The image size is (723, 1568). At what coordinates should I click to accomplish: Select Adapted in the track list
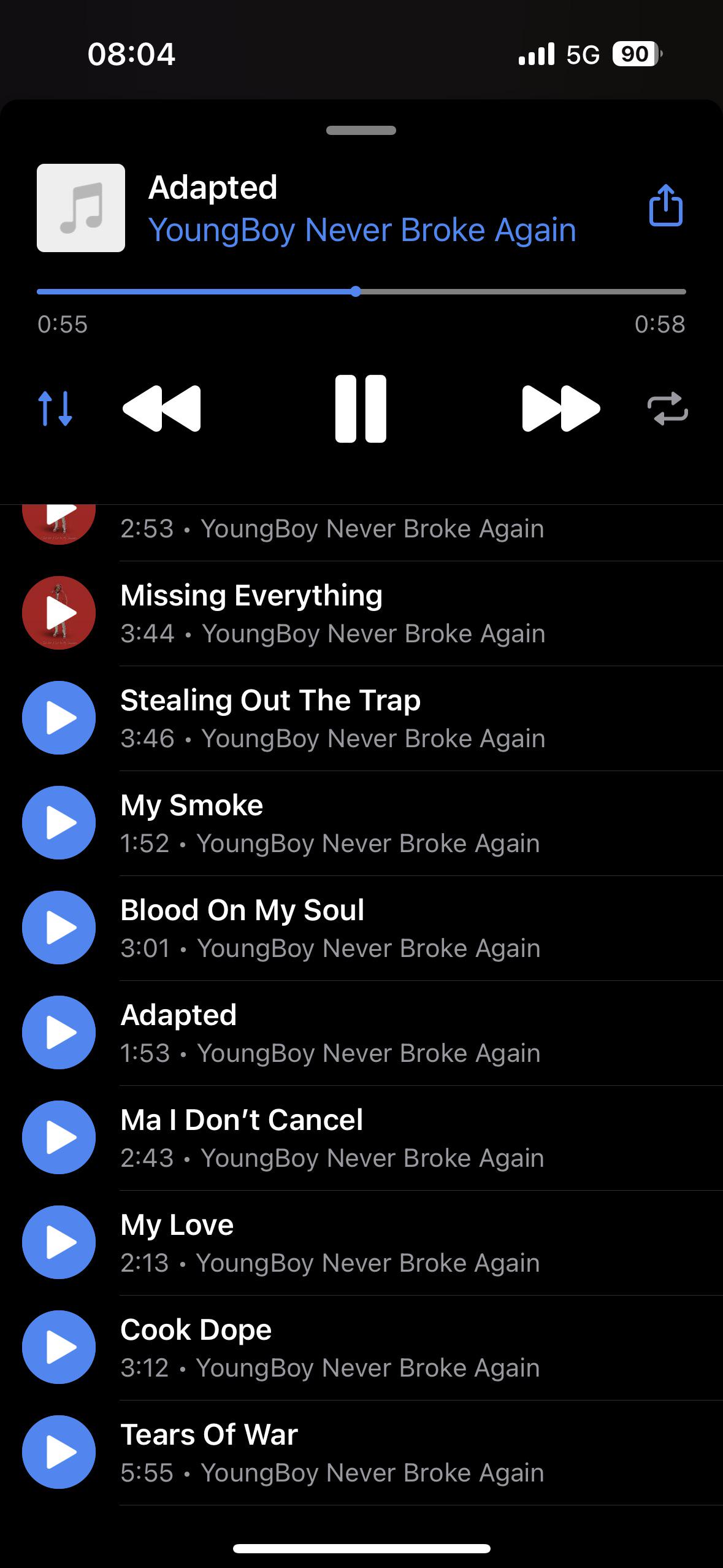coord(59,1032)
